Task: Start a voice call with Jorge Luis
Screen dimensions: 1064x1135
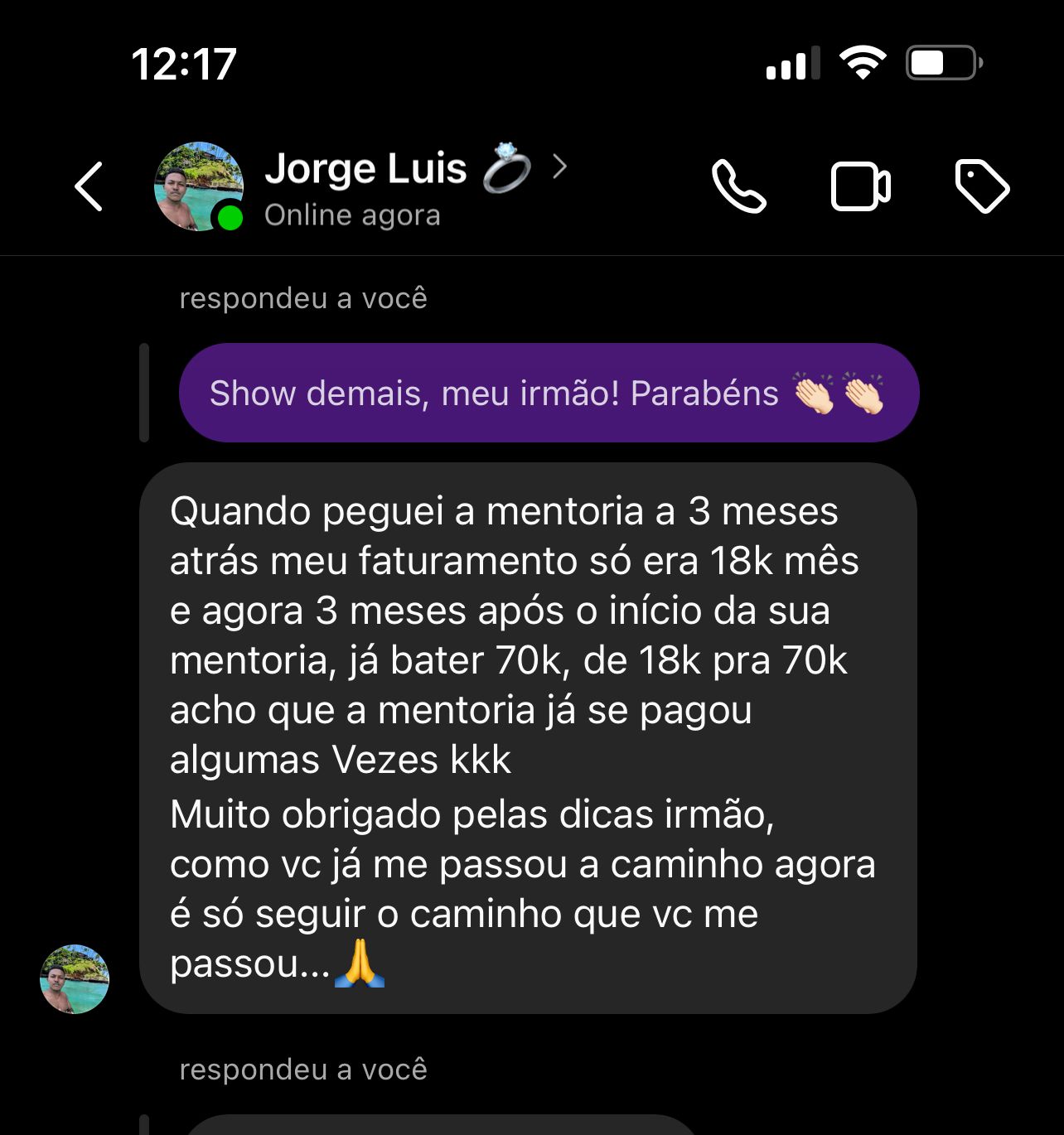Action: tap(738, 186)
